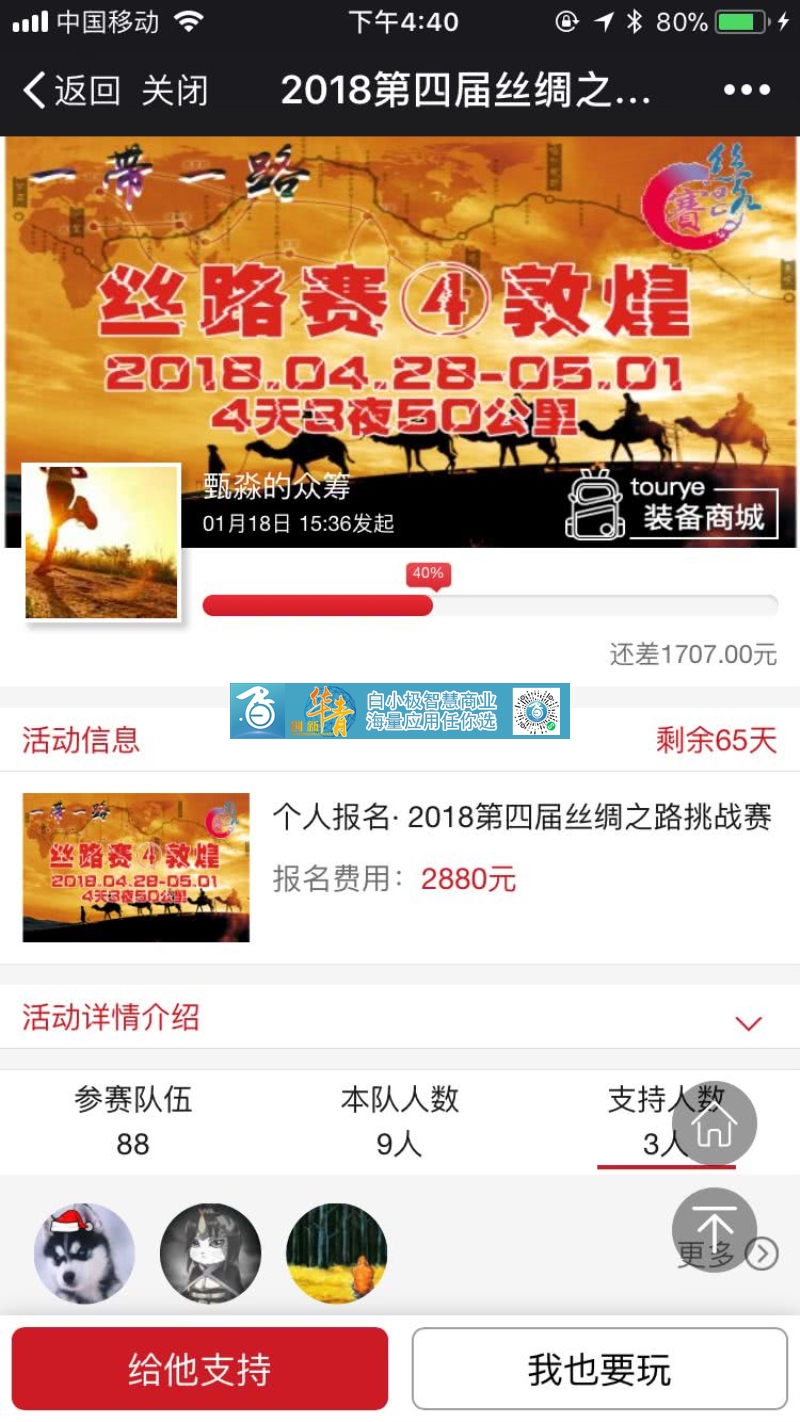Open the husky avatar supporter

pyautogui.click(x=84, y=1253)
